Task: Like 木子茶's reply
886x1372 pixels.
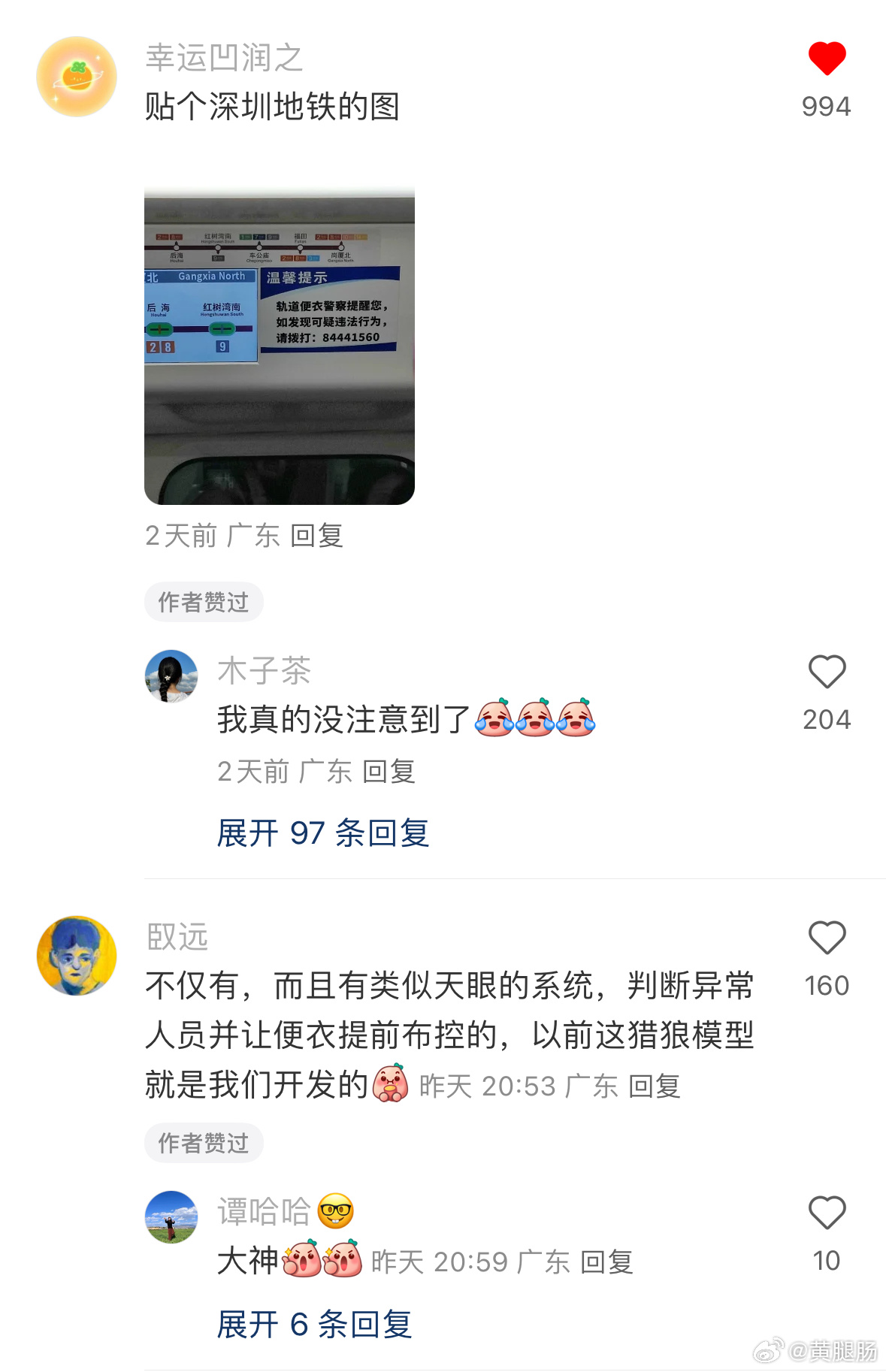Action: tap(827, 672)
